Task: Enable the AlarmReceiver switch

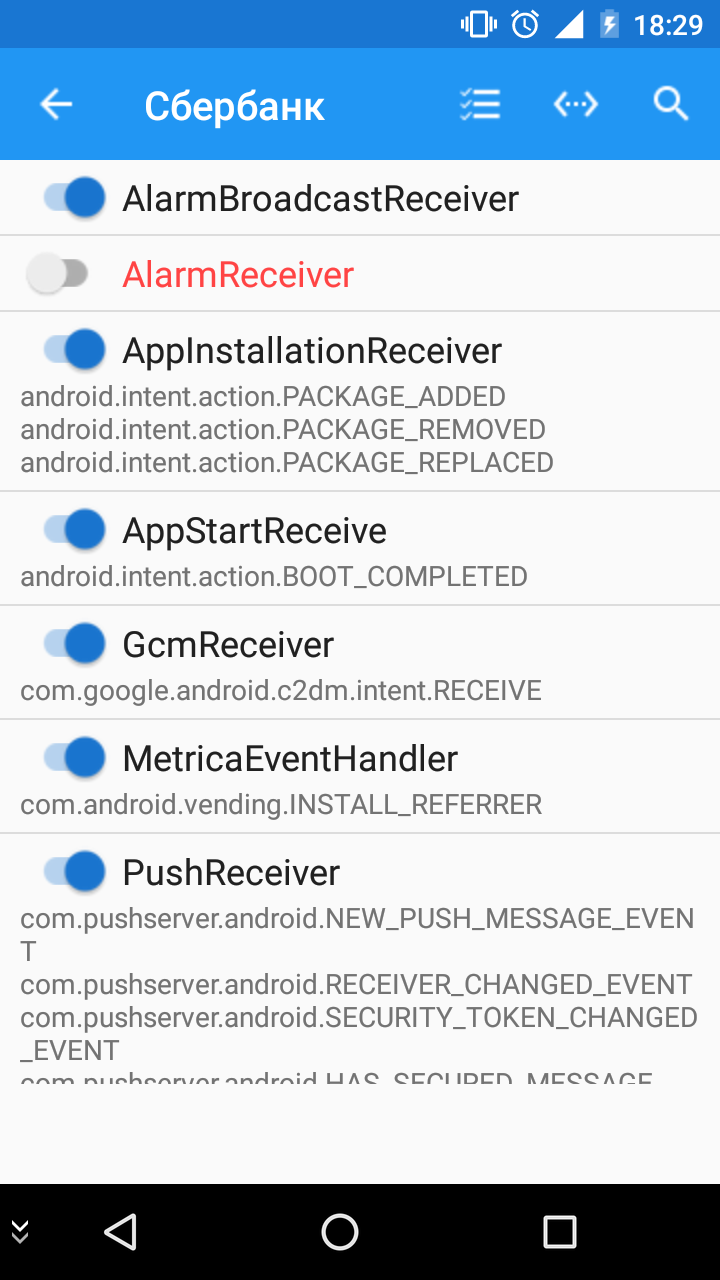Action: 58,274
